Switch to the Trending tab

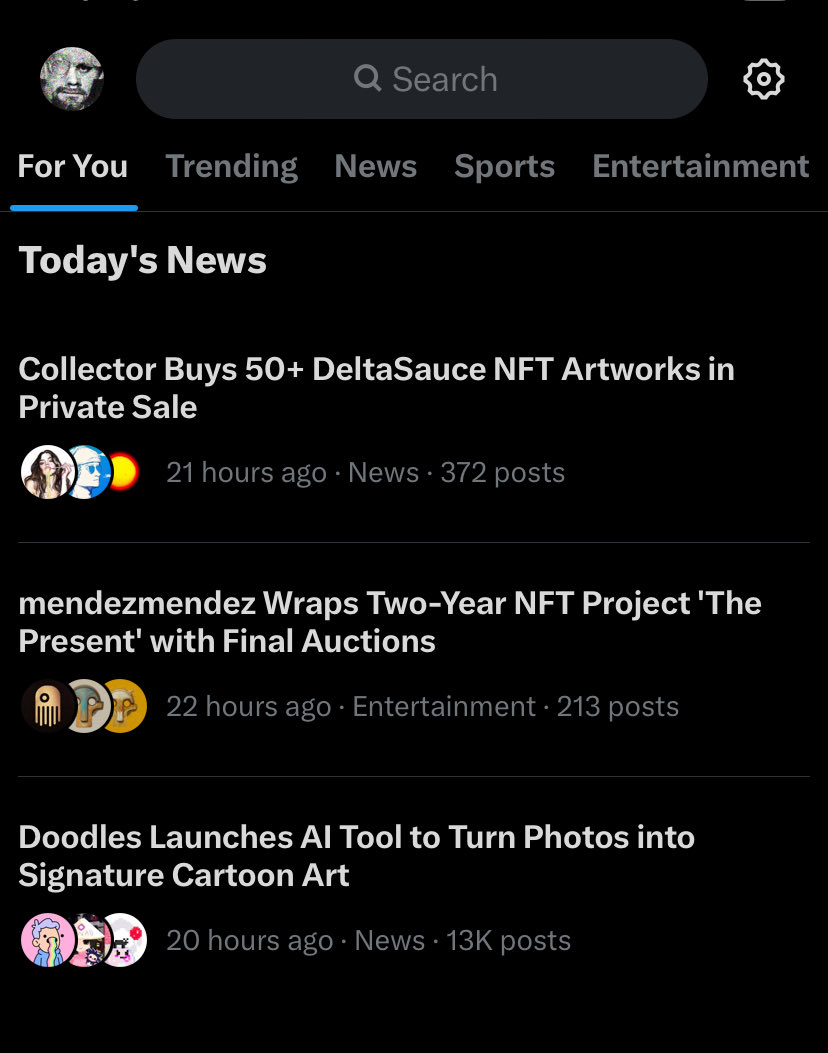tap(231, 166)
